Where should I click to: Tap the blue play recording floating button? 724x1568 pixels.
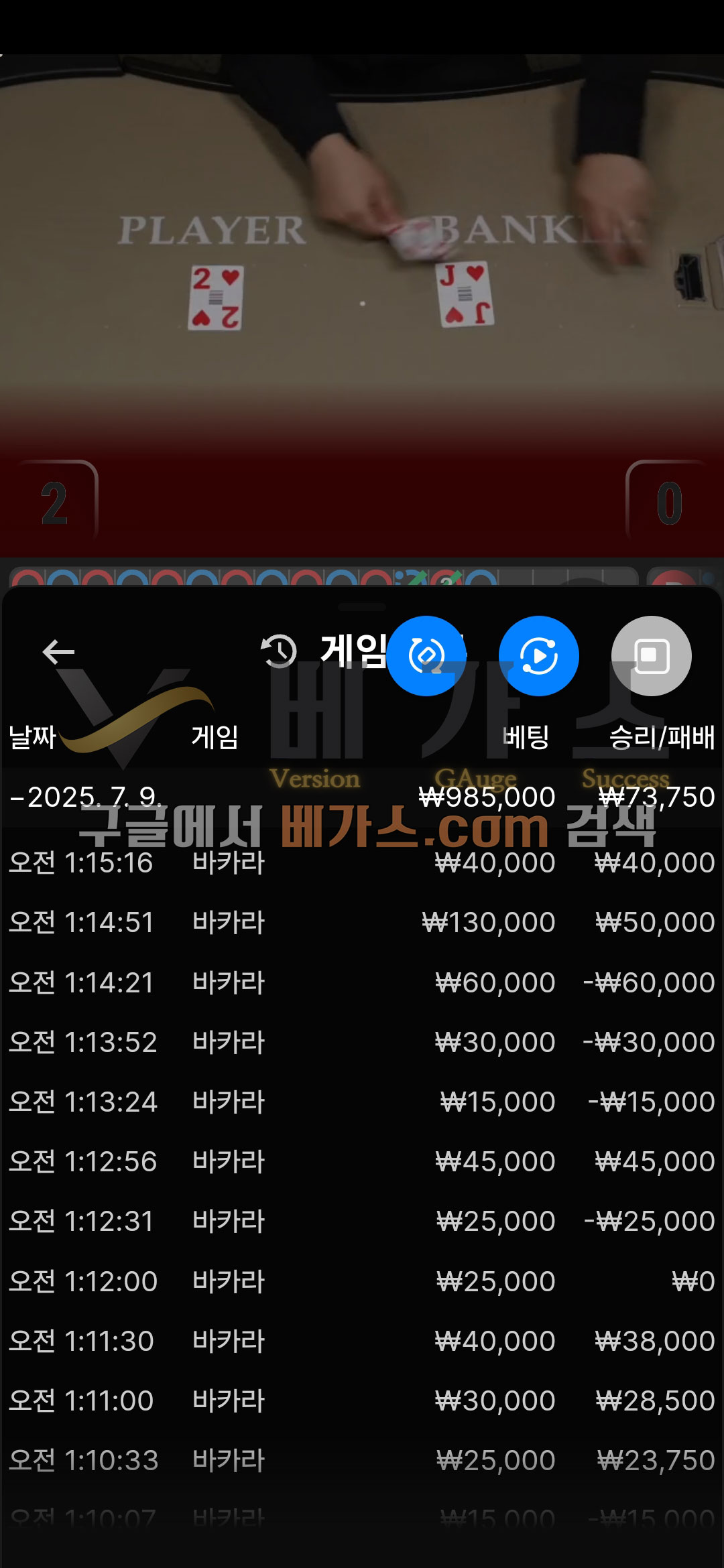point(539,656)
